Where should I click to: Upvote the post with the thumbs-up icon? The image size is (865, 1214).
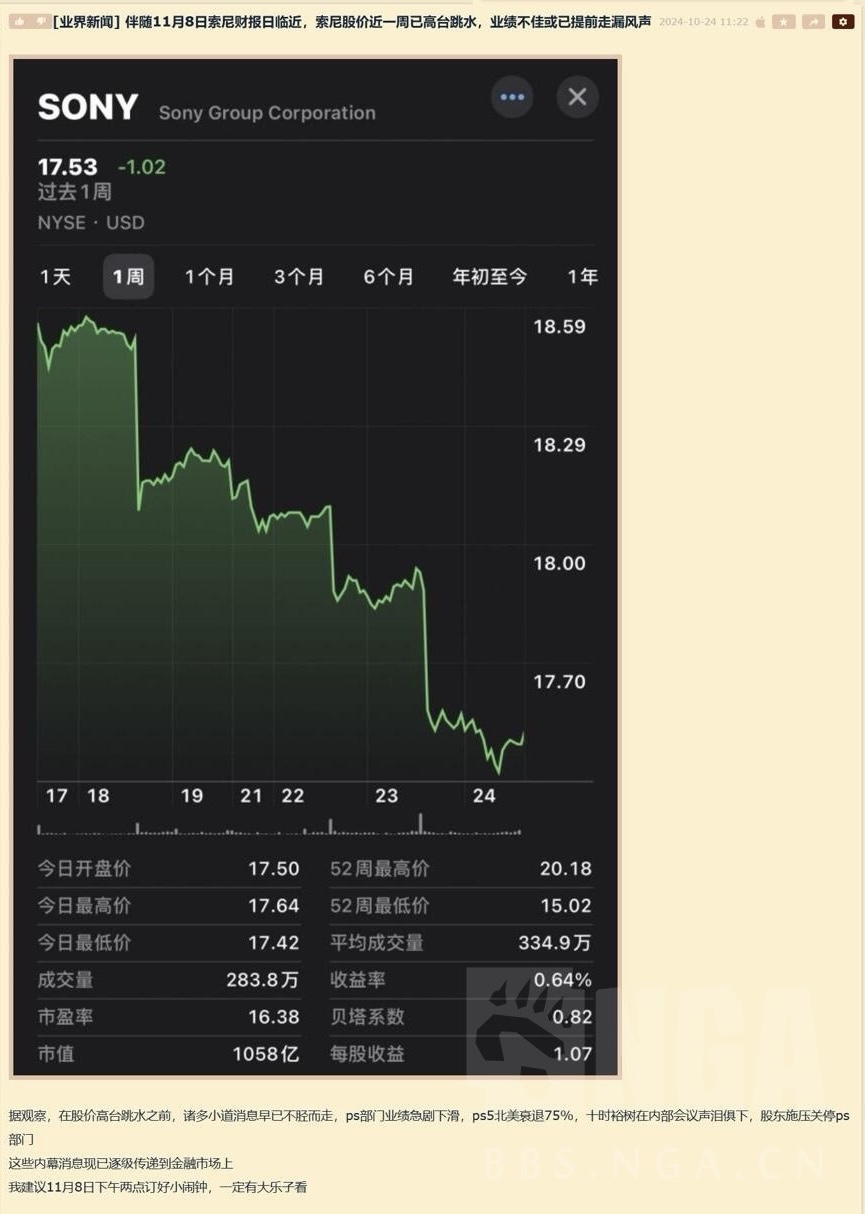pyautogui.click(x=20, y=21)
